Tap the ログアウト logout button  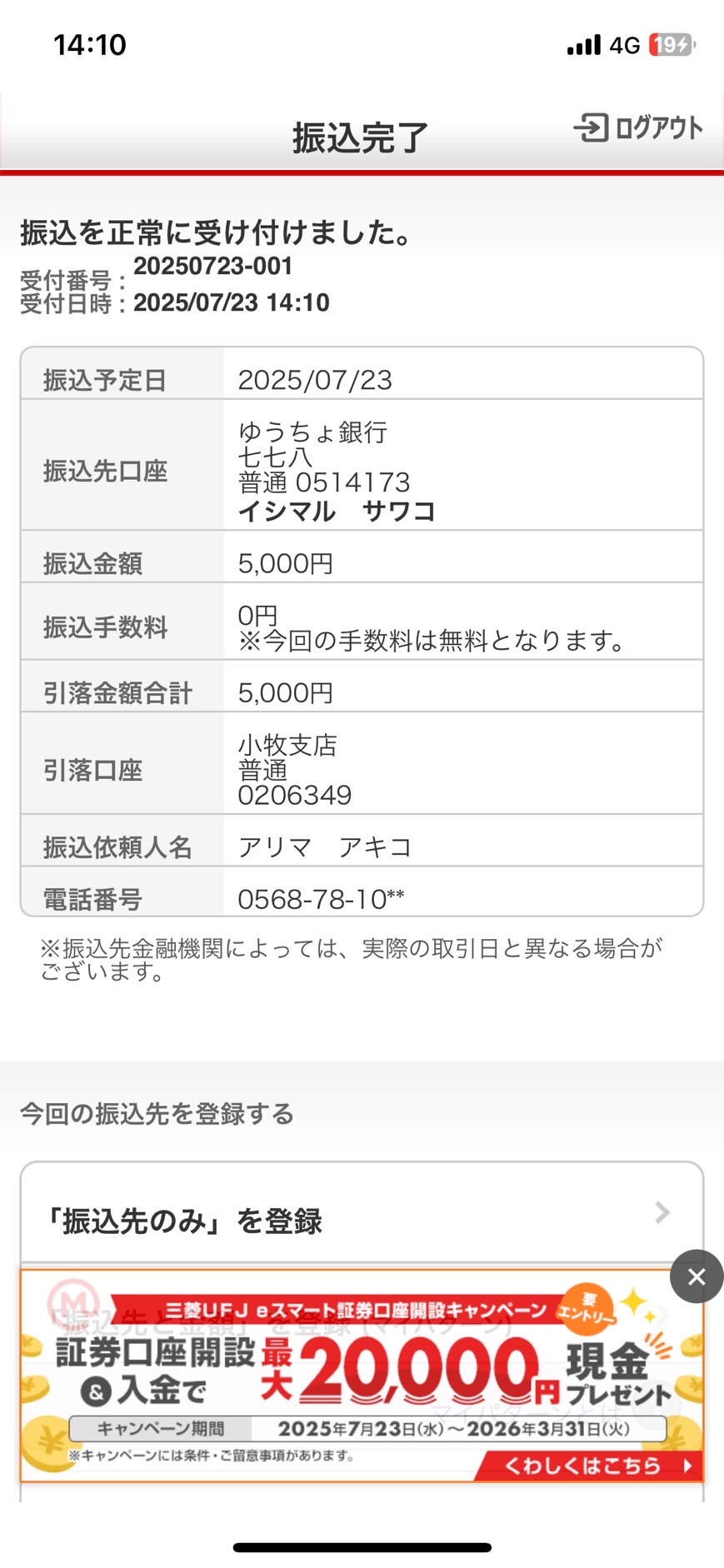638,127
